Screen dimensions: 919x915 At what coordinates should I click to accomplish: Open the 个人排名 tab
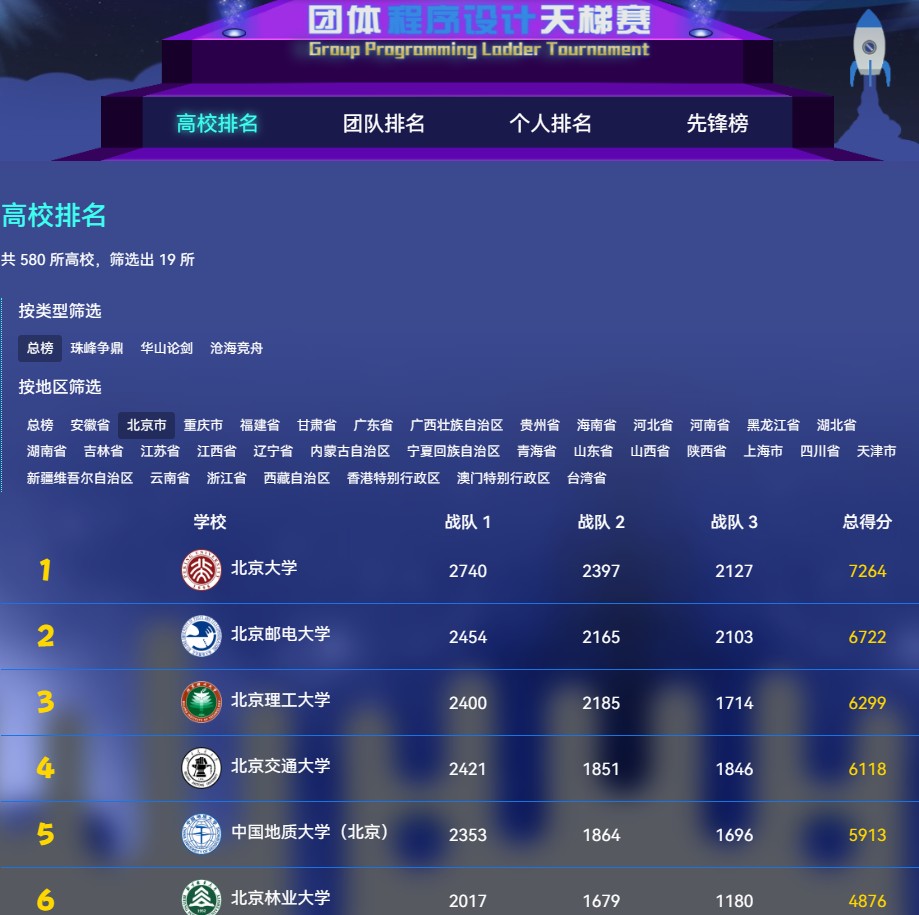(x=550, y=124)
